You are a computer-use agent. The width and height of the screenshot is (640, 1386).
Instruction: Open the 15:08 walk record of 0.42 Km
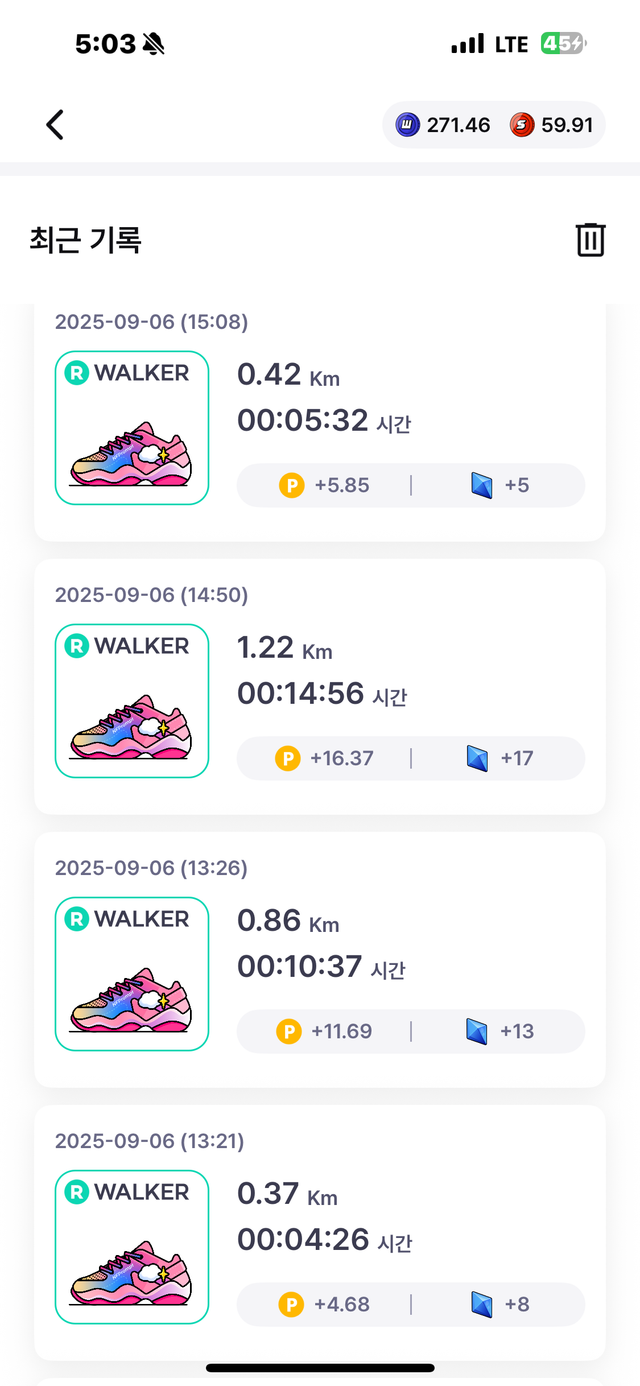320,425
